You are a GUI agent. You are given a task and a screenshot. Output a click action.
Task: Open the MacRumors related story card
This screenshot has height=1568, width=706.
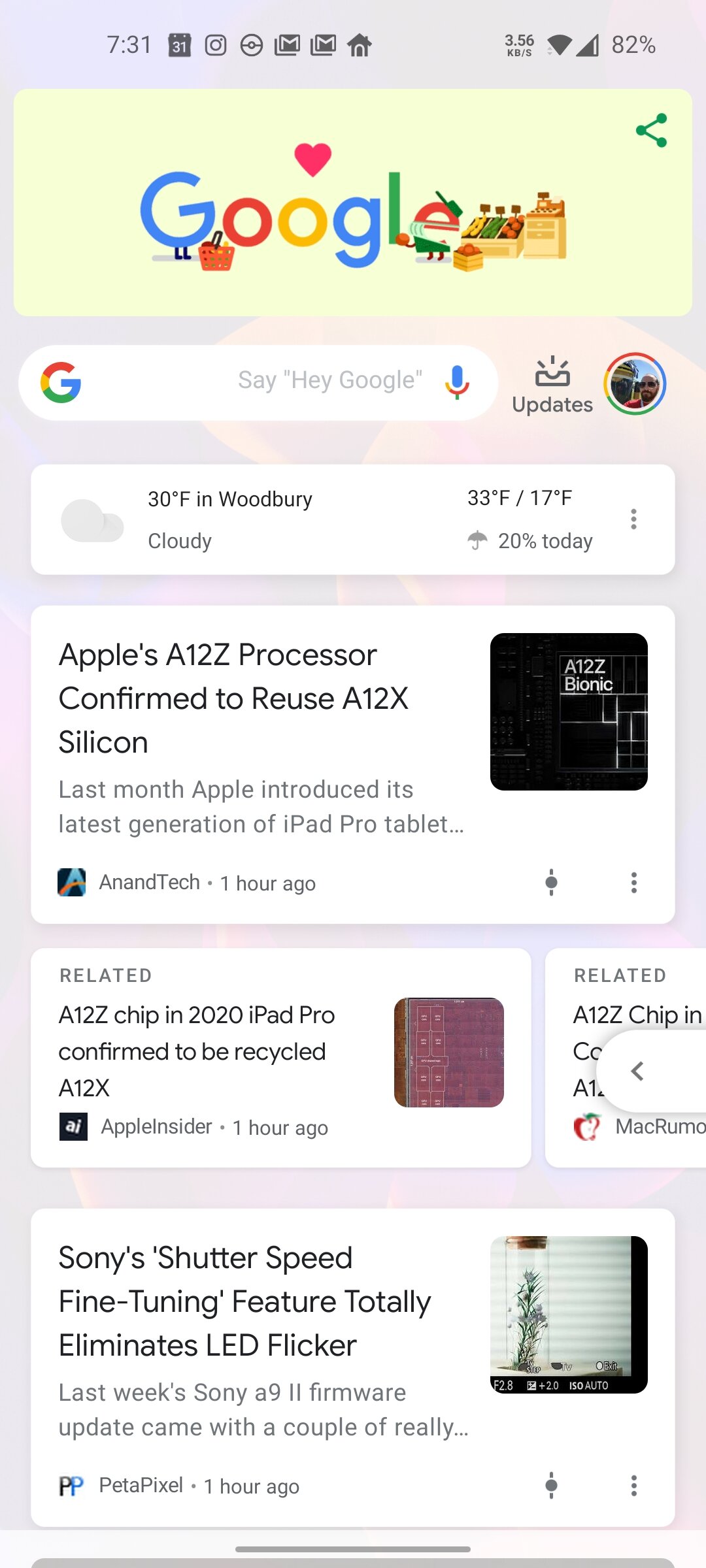coord(626,1058)
